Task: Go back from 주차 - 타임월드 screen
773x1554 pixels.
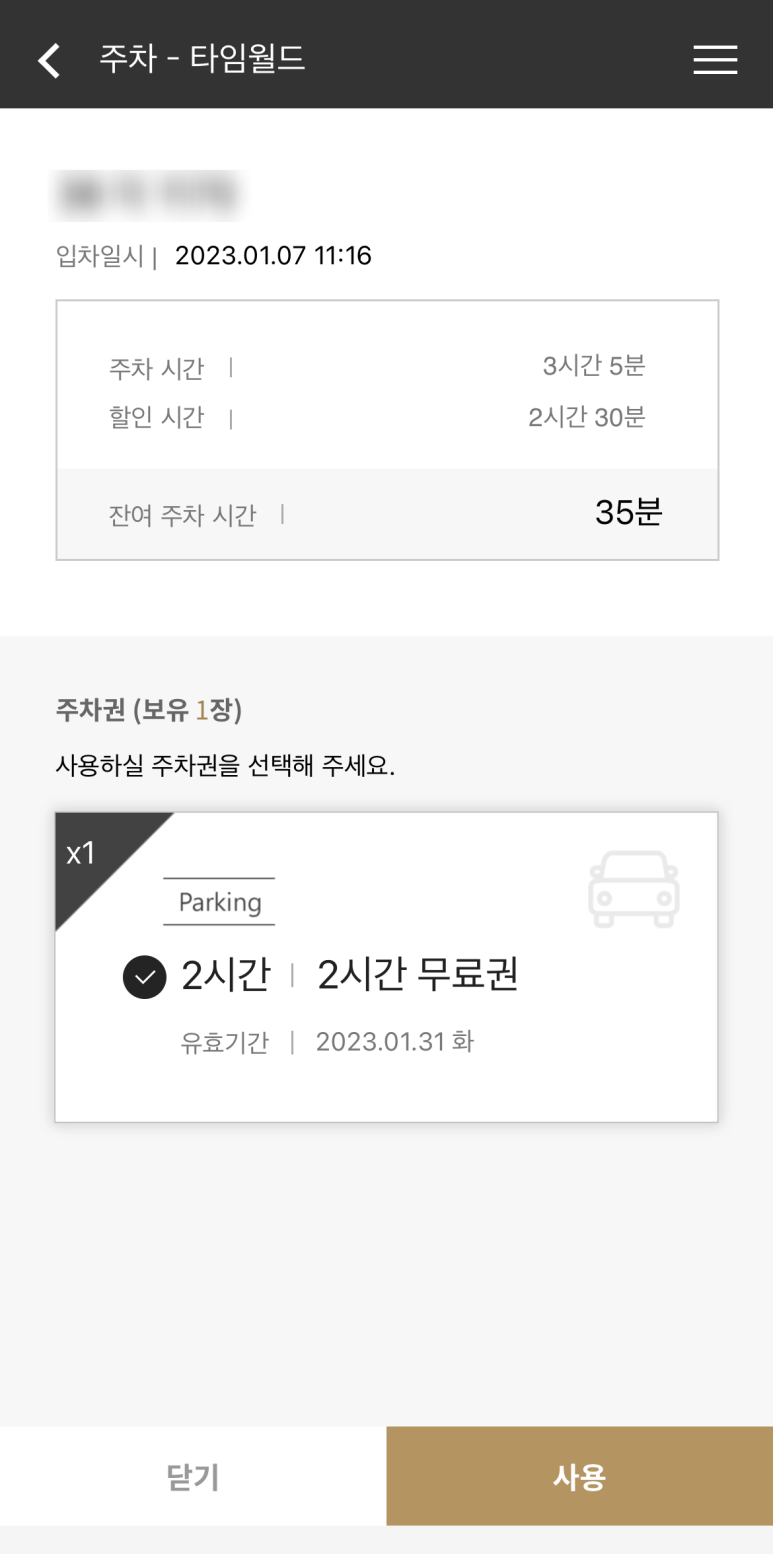Action: [48, 60]
